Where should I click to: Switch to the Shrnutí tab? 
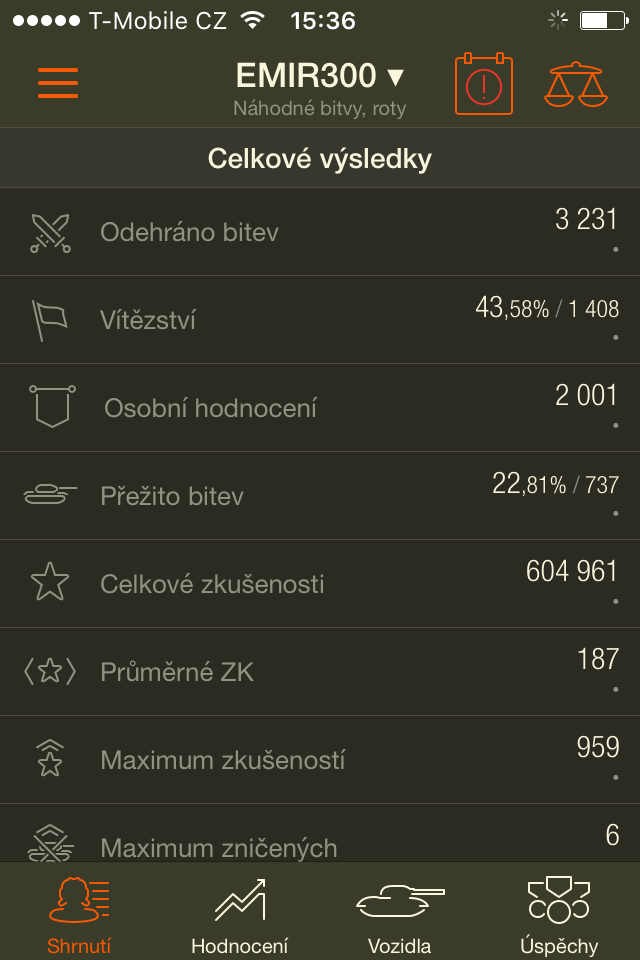(x=79, y=913)
